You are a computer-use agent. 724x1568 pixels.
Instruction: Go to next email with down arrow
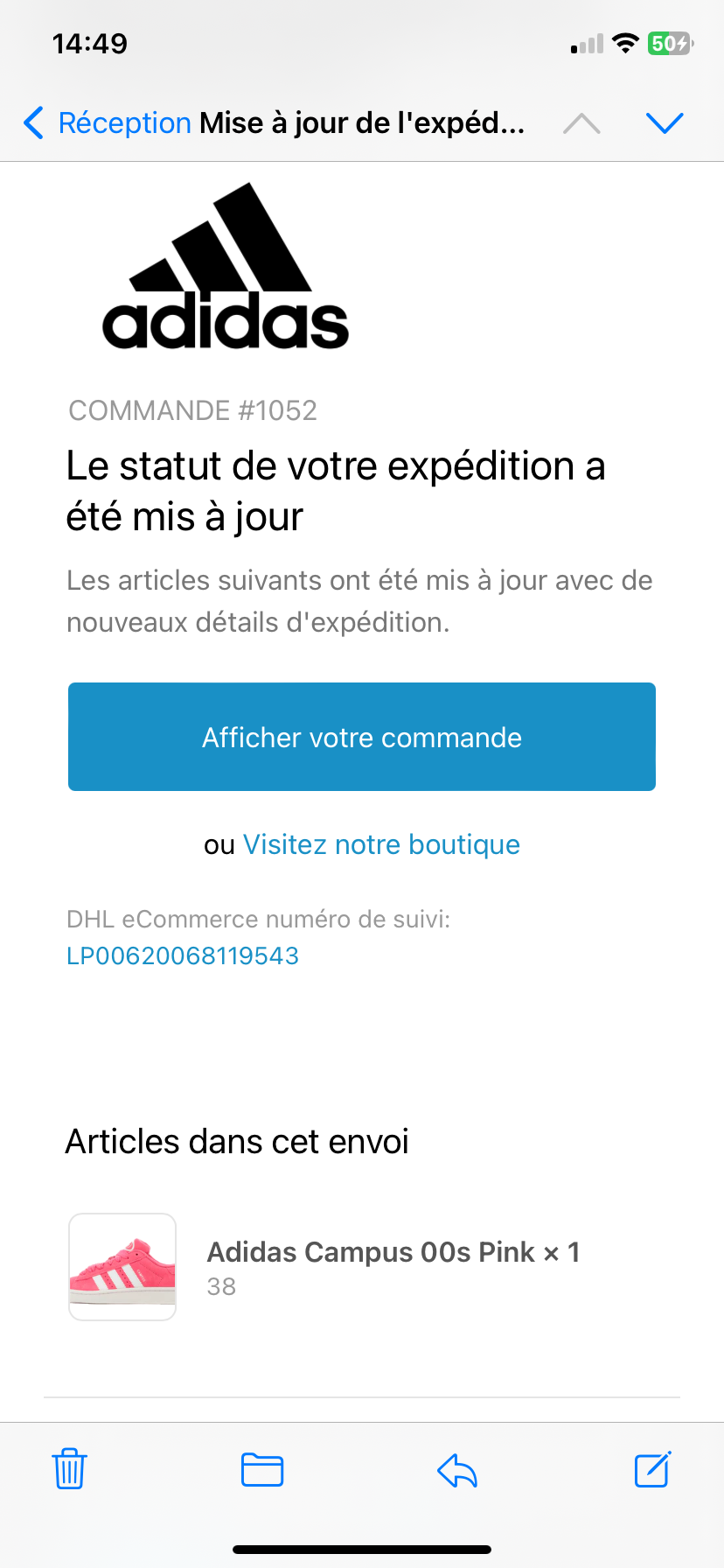(665, 123)
